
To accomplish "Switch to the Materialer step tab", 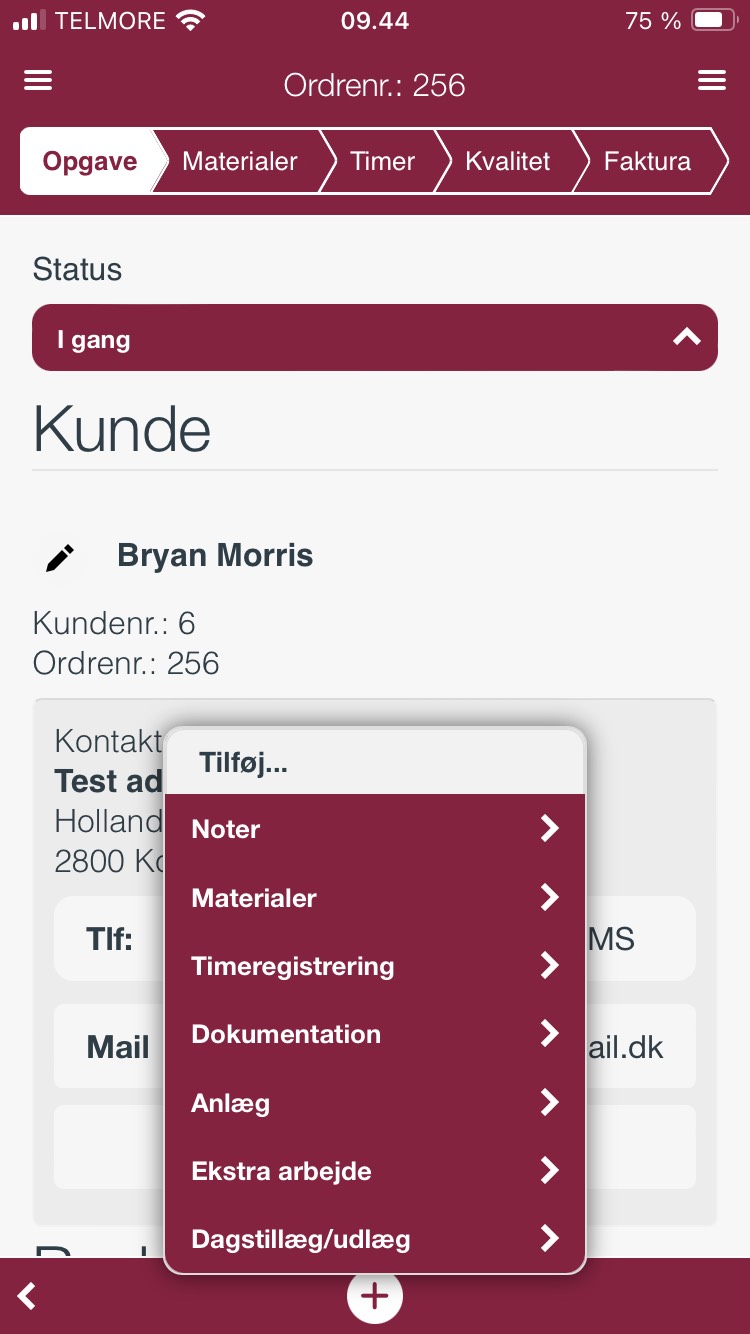I will tap(240, 161).
